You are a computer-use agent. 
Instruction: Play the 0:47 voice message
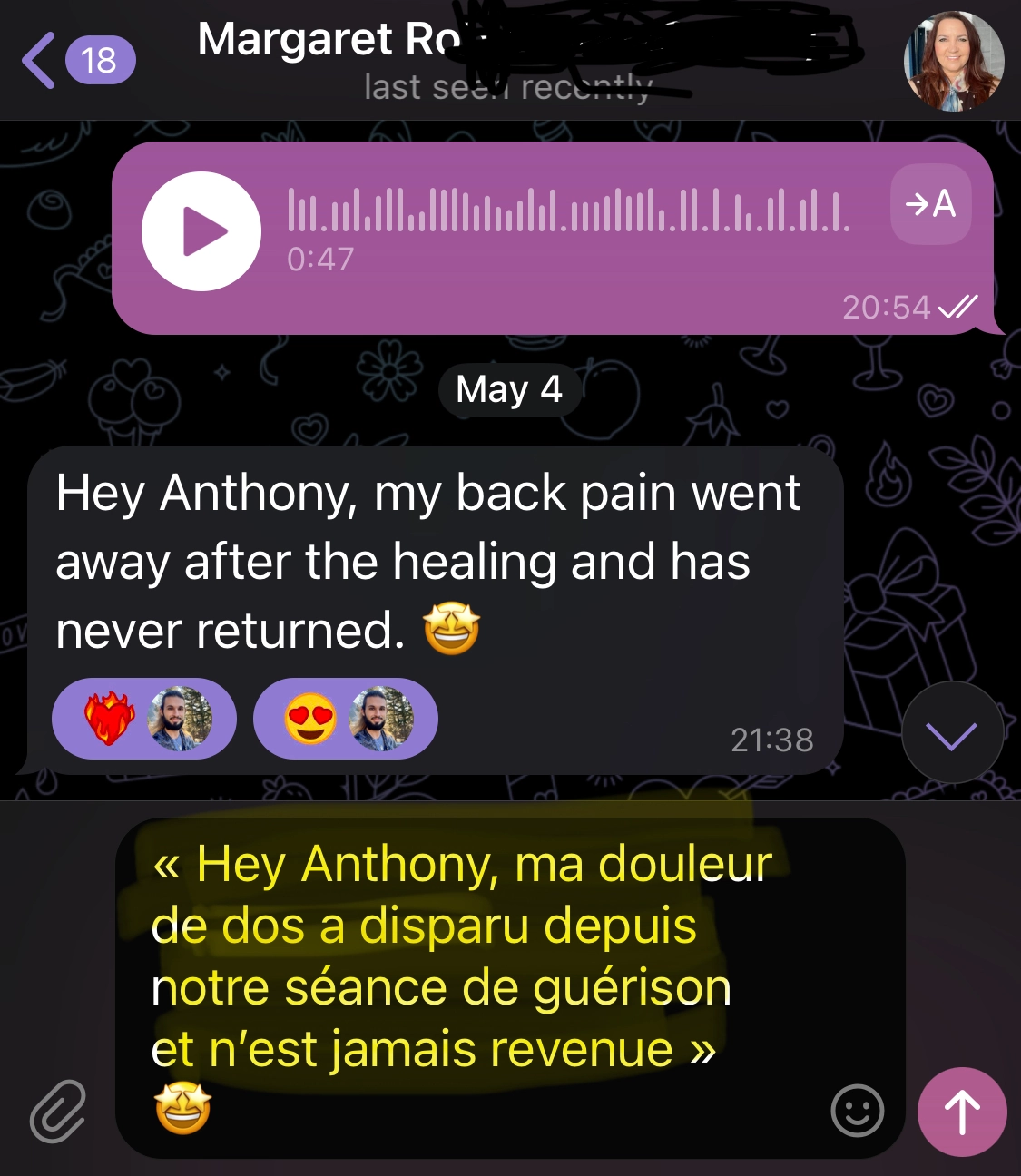click(201, 231)
